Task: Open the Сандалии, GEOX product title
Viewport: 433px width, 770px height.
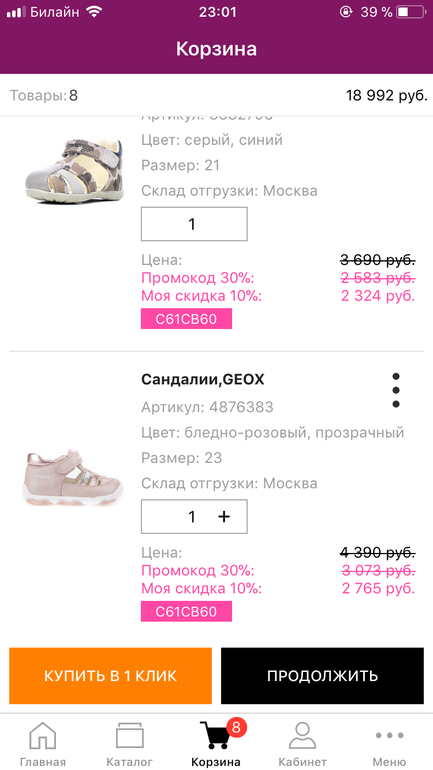Action: pos(203,379)
